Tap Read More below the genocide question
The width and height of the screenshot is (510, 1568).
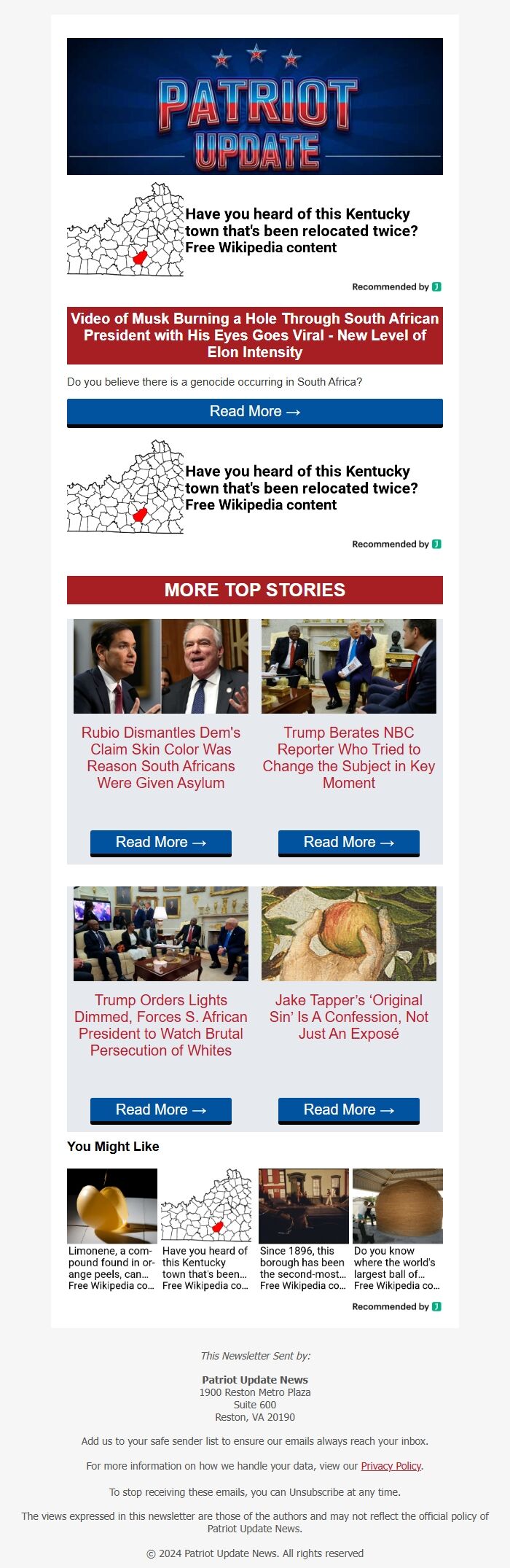coord(255,412)
